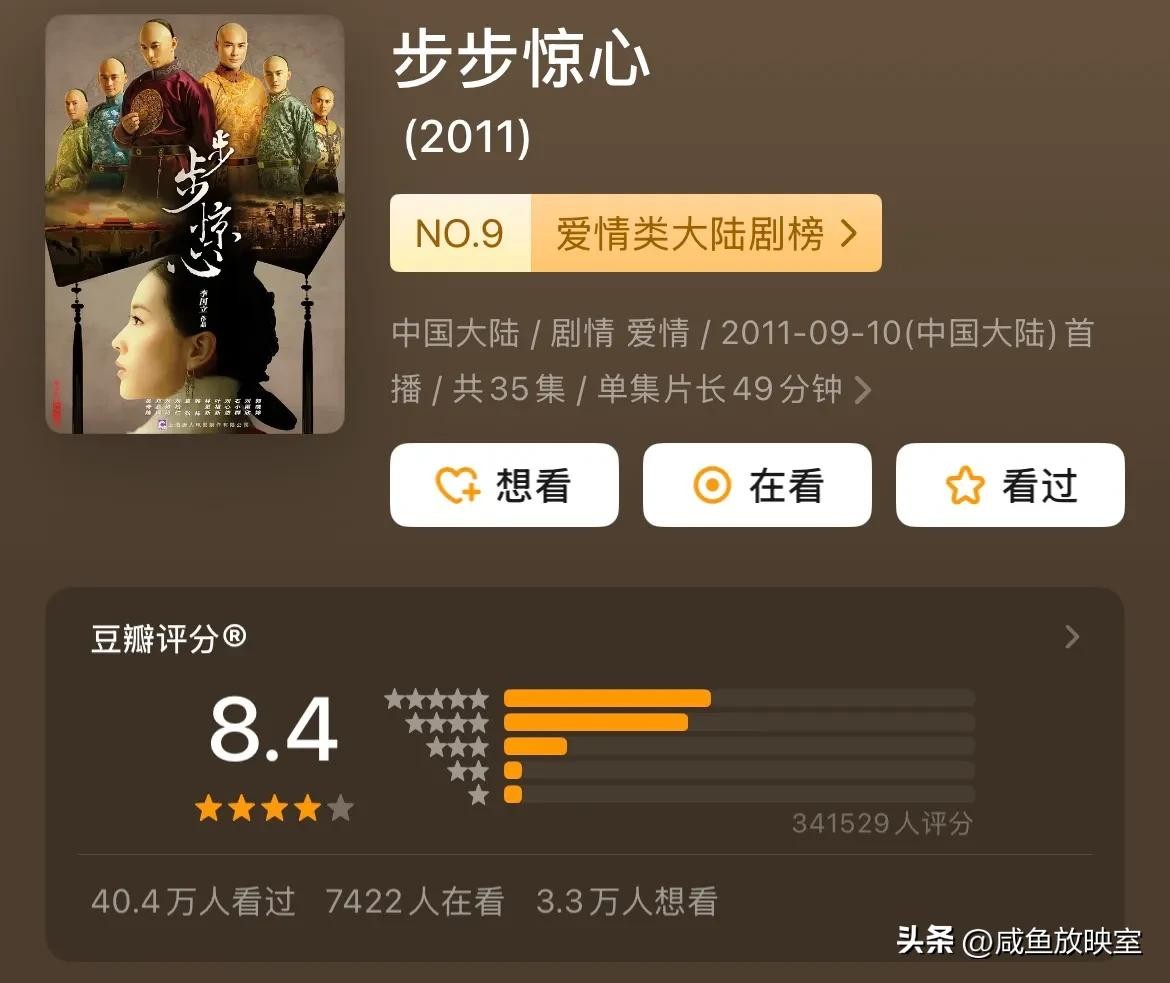Viewport: 1170px width, 983px height.
Task: Mark the show as 在看
Action: (x=757, y=485)
